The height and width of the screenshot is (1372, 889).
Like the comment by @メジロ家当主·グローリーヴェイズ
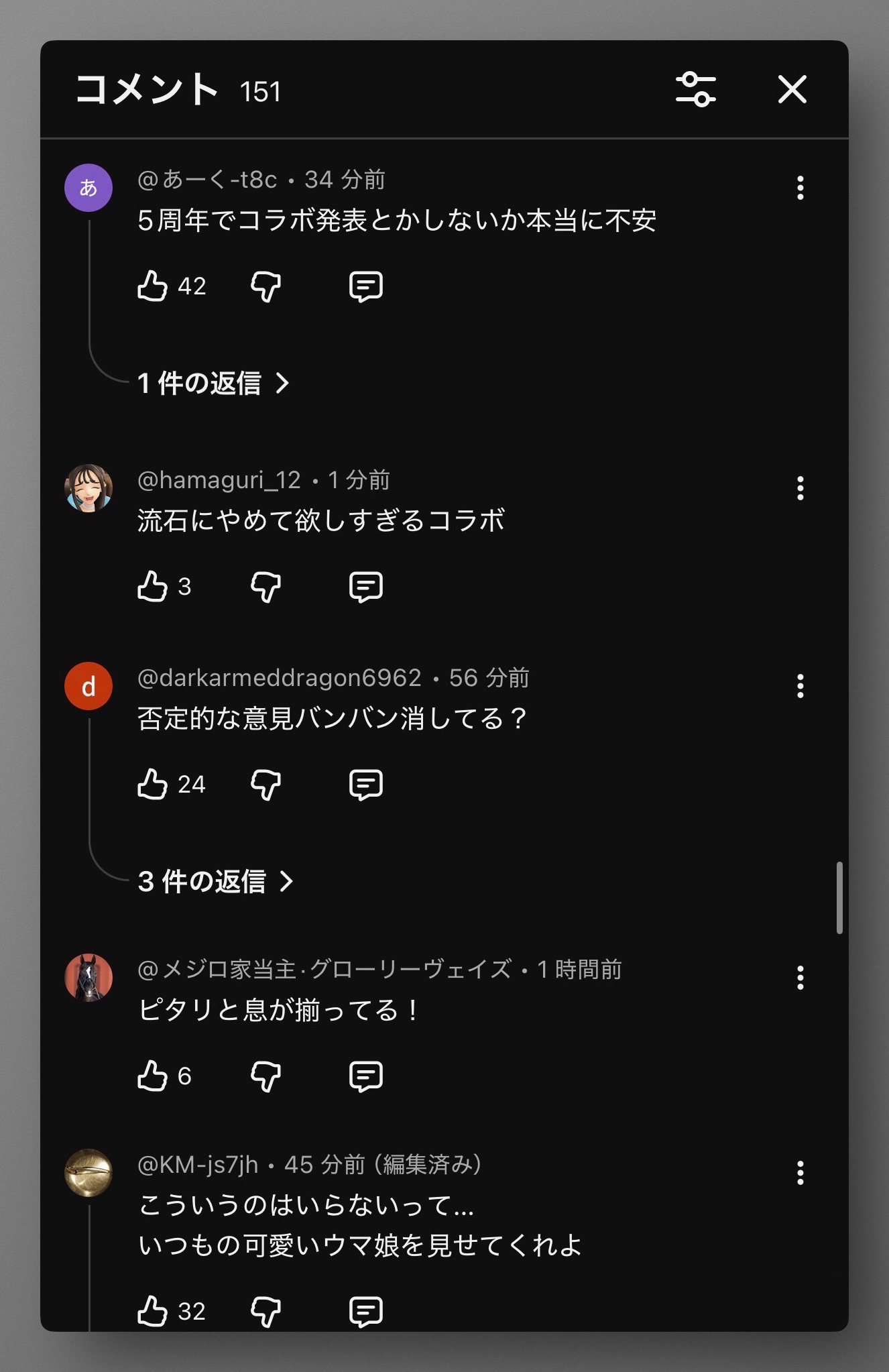pyautogui.click(x=153, y=1076)
